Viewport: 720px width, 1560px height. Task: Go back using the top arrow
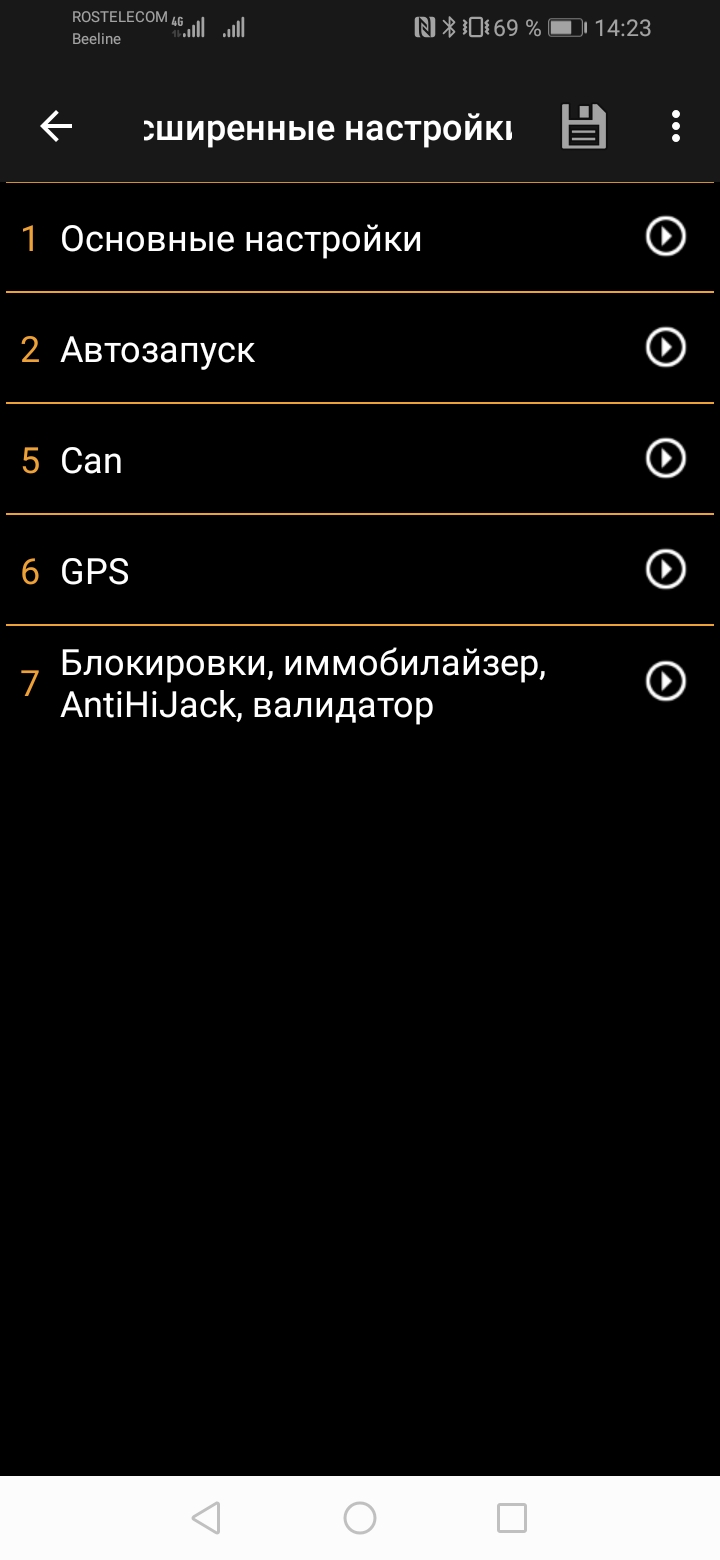coord(56,127)
